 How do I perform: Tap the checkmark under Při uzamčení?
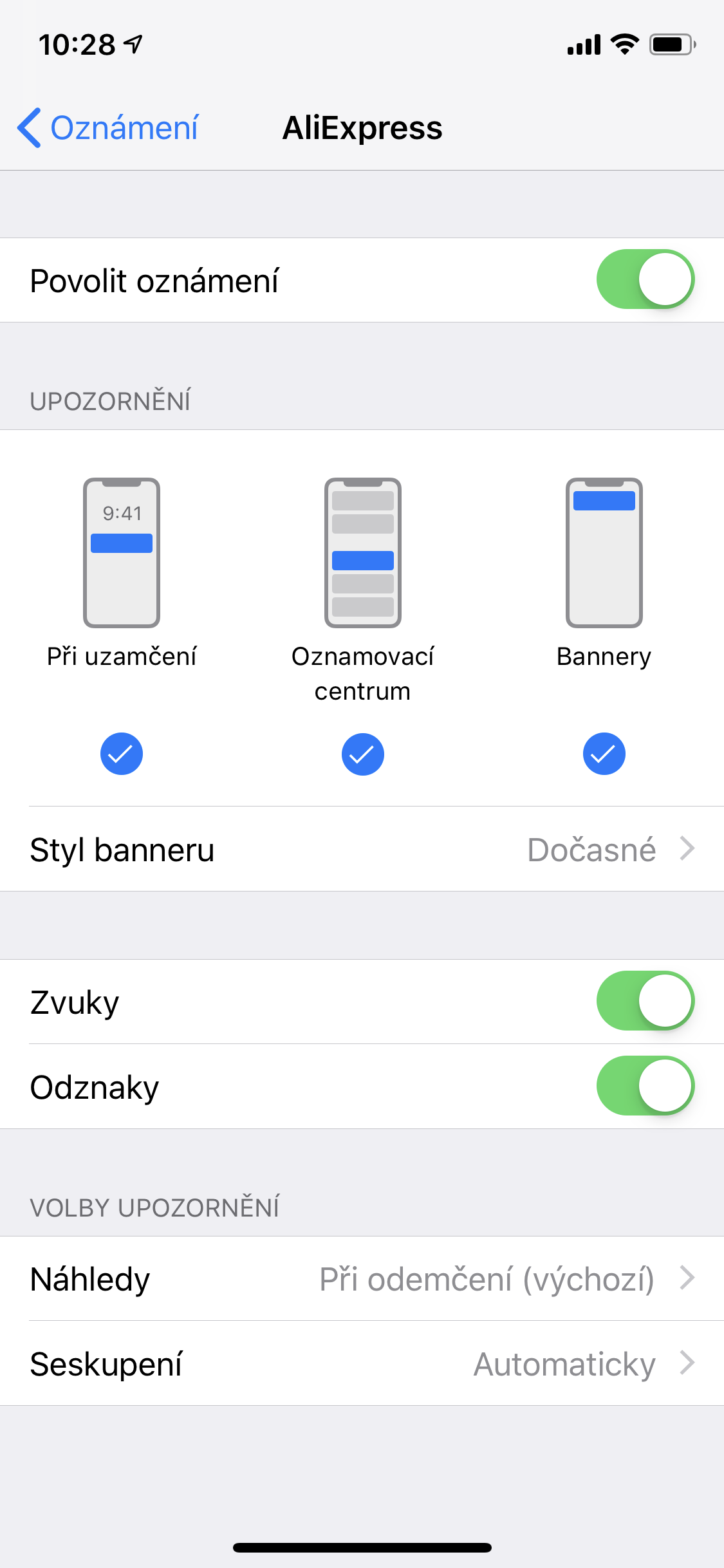coord(122,754)
